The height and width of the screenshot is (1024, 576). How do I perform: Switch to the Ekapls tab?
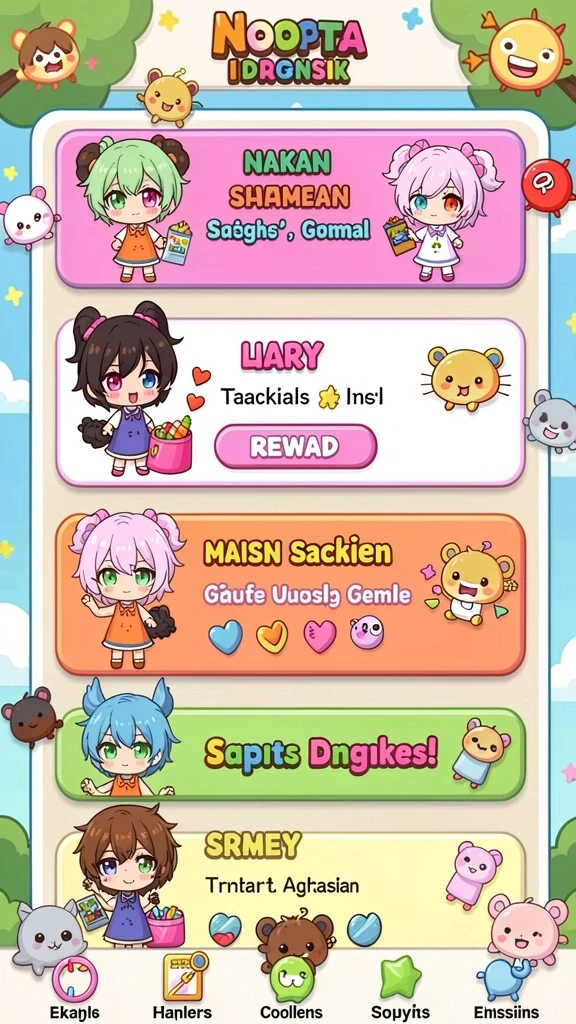tap(74, 986)
